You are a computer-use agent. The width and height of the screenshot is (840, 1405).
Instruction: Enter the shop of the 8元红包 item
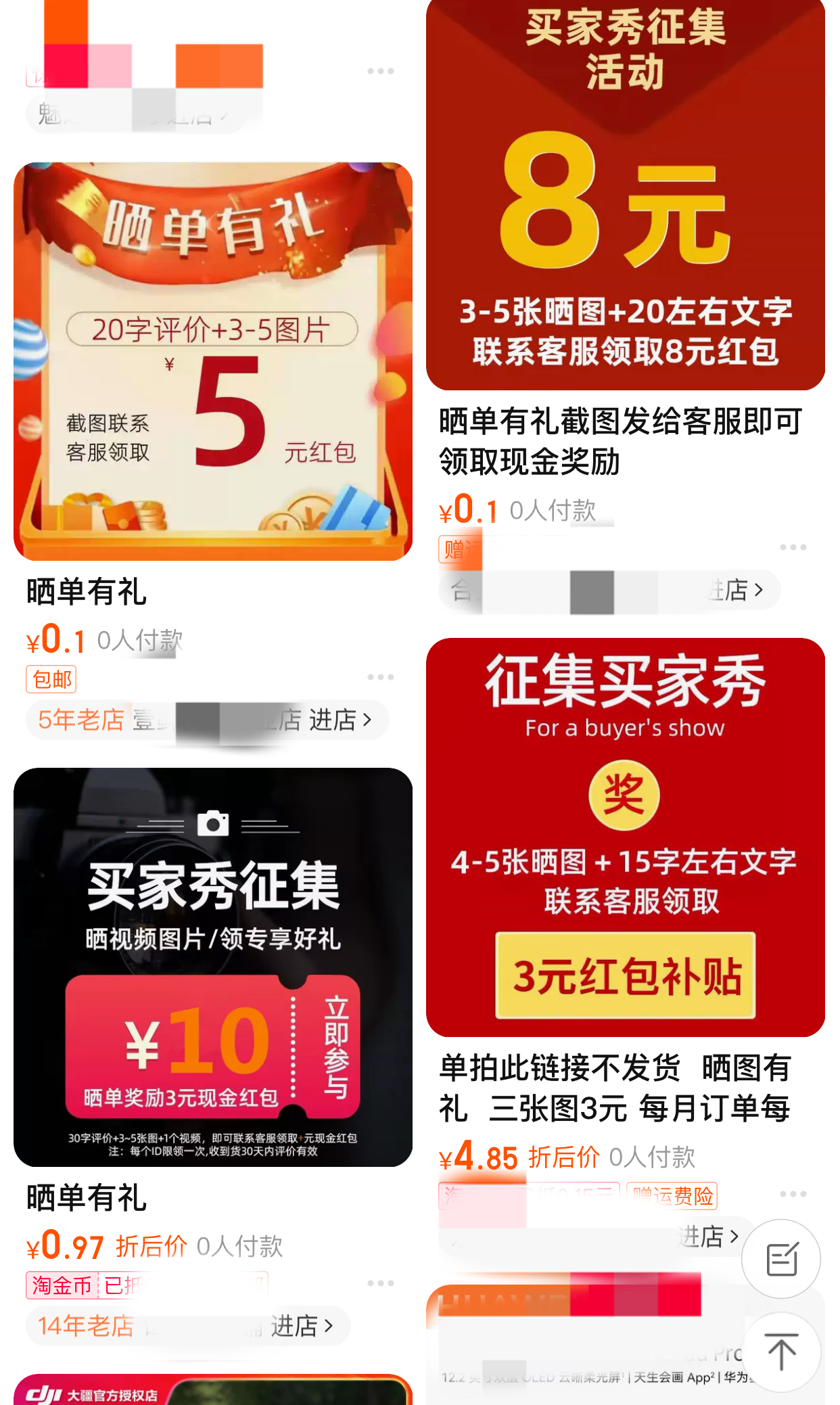point(736,590)
